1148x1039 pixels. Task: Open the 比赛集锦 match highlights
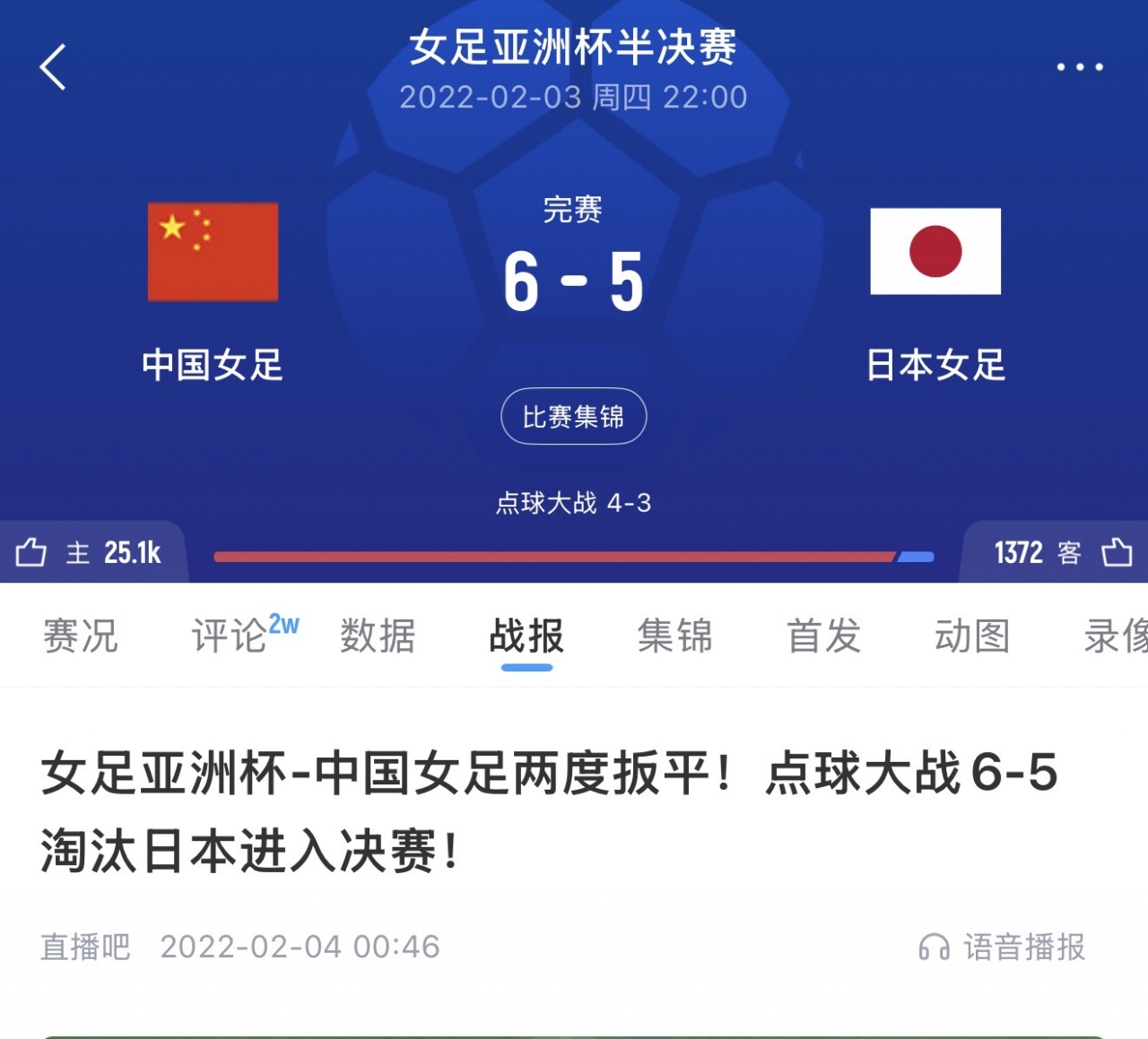(573, 417)
